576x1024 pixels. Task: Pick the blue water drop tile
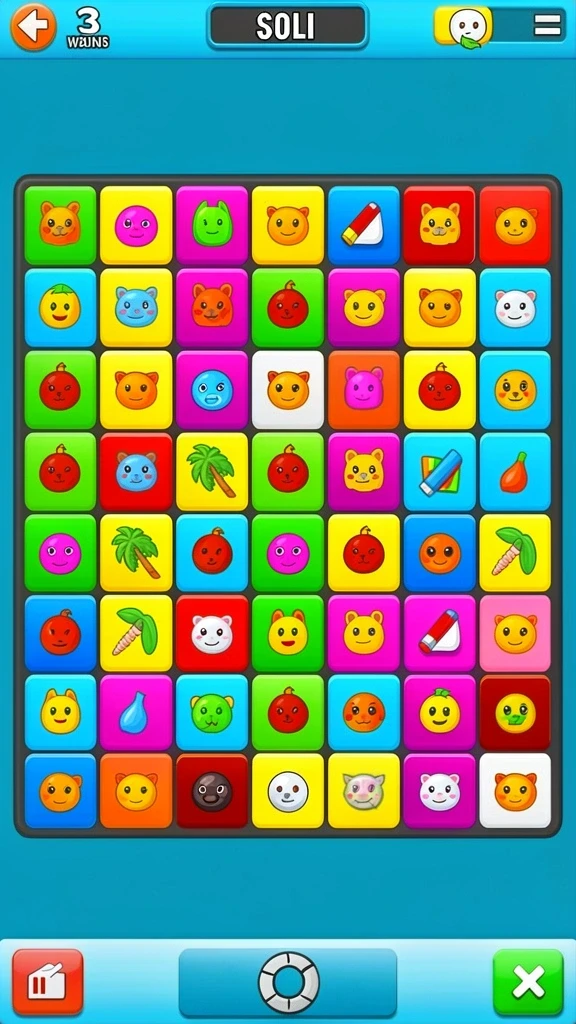pos(136,712)
